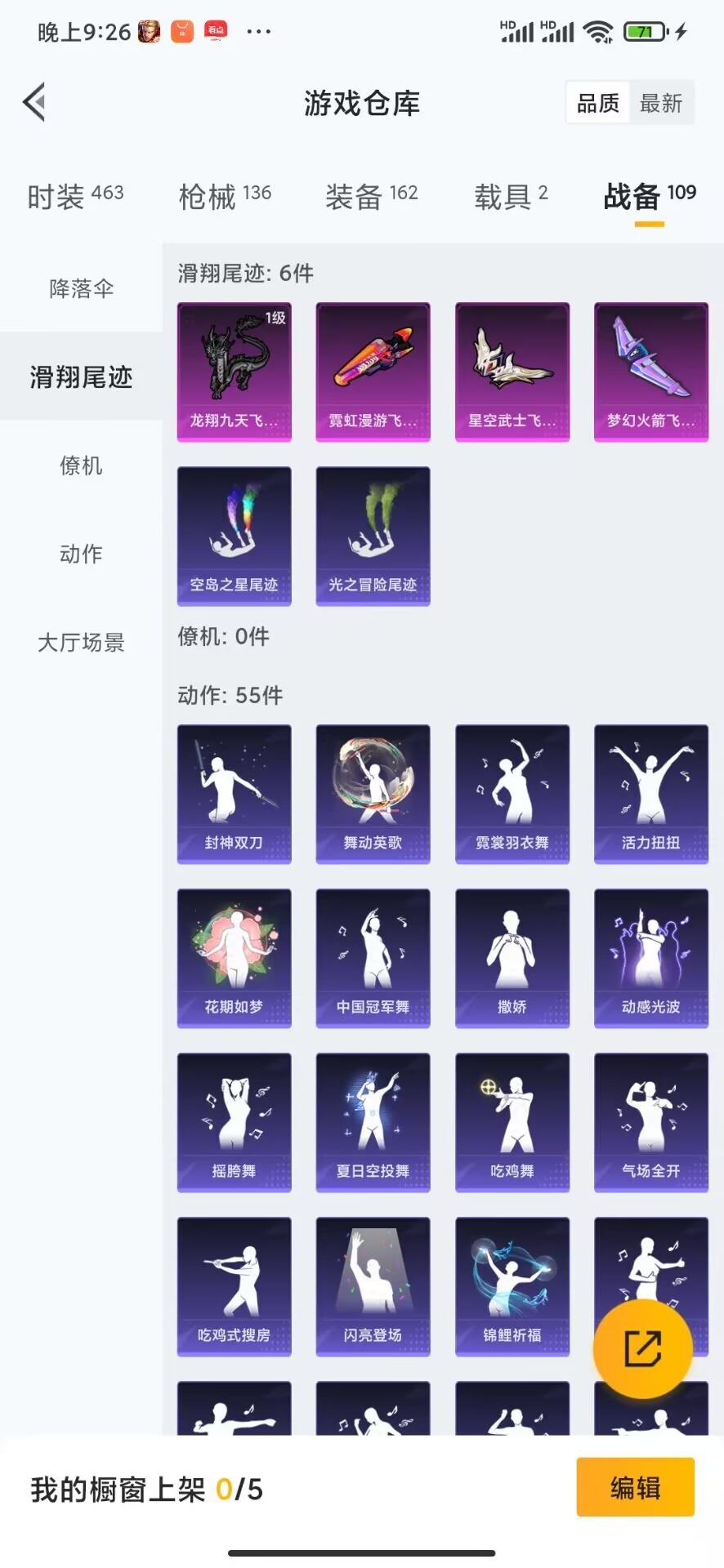The image size is (724, 1568).
Task: Open 大厅场景 in the side menu
Action: pyautogui.click(x=81, y=642)
